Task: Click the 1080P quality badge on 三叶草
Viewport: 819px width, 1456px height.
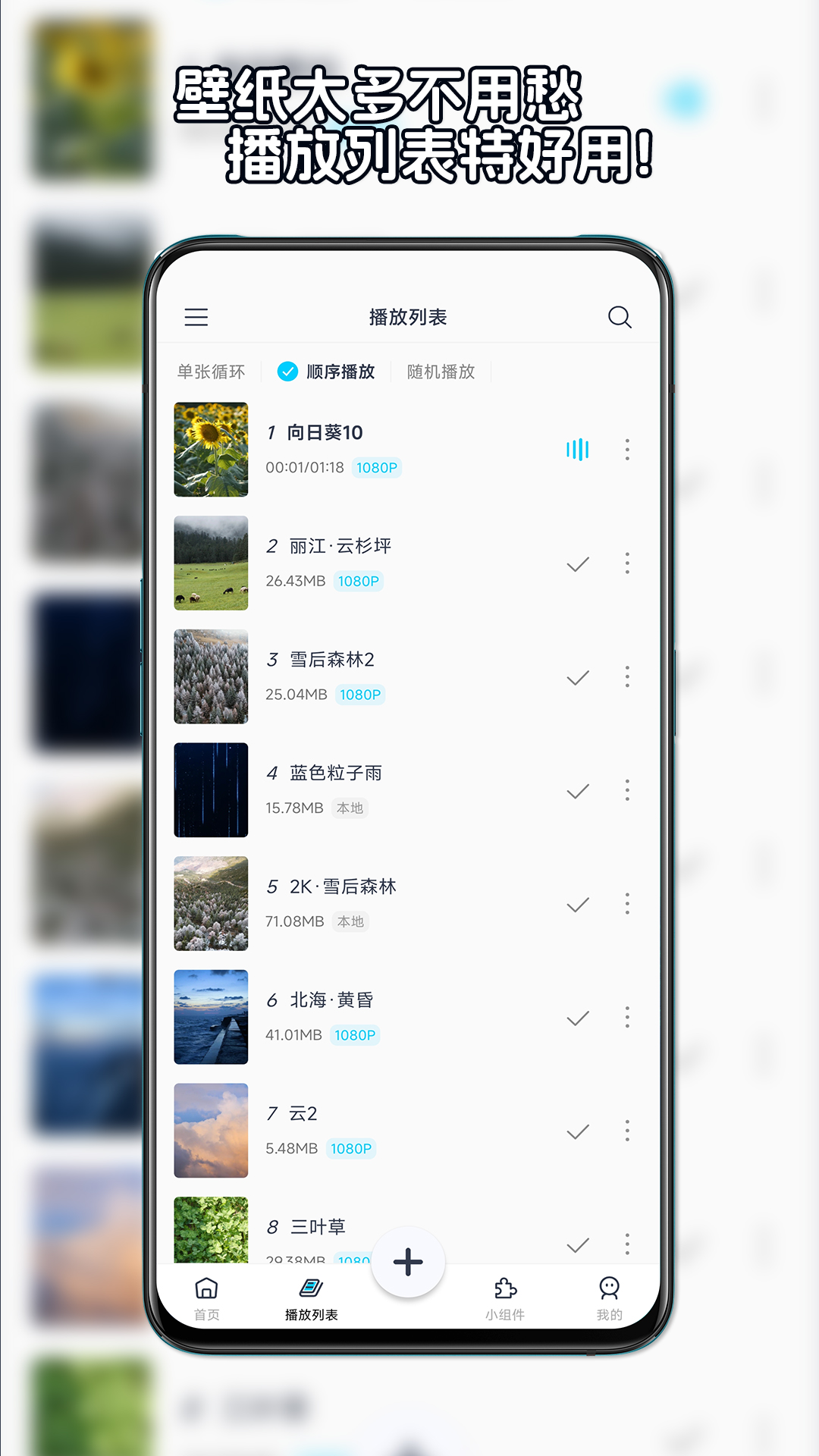Action: 353,1259
